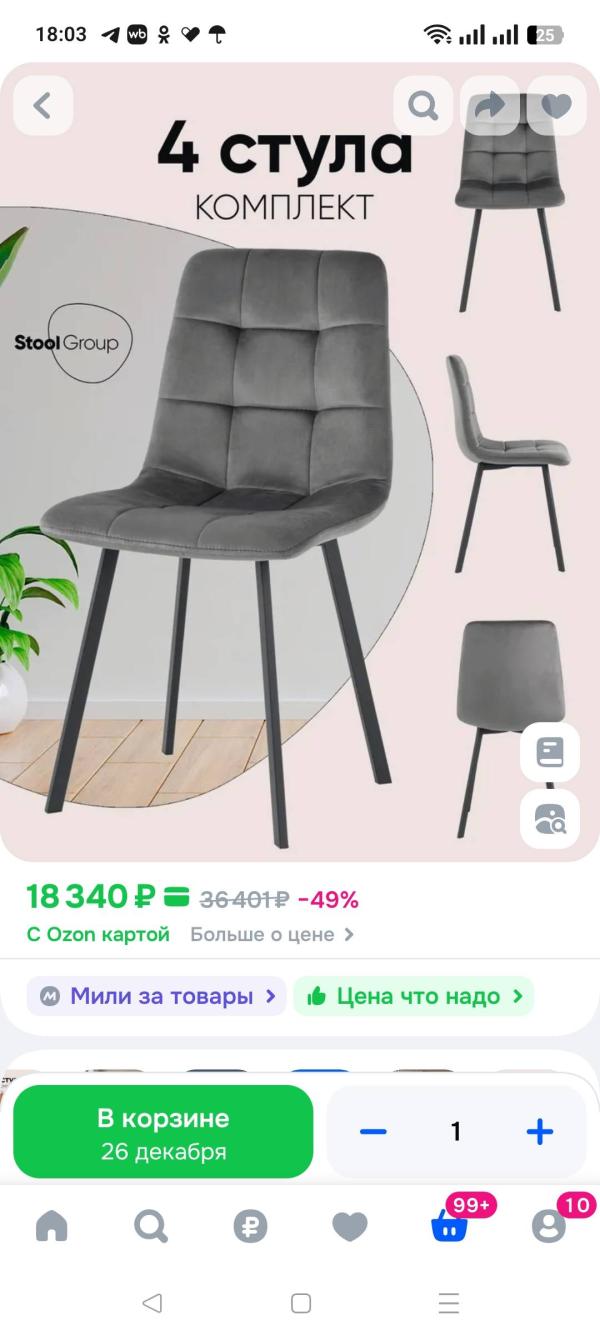Add the chair set to favorites

pyautogui.click(x=556, y=106)
